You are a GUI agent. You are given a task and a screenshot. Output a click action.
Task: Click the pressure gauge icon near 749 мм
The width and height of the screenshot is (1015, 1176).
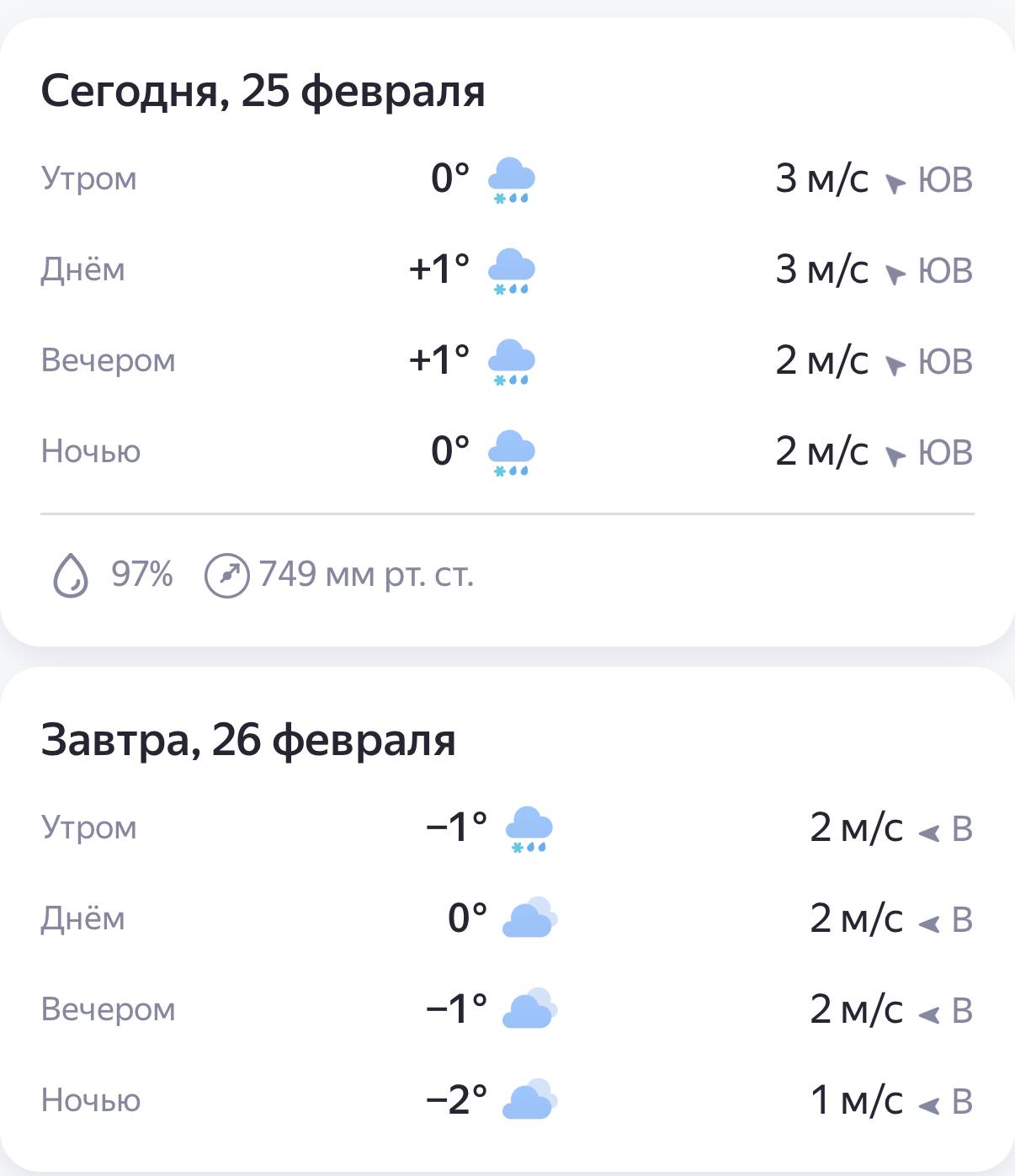coord(228,576)
